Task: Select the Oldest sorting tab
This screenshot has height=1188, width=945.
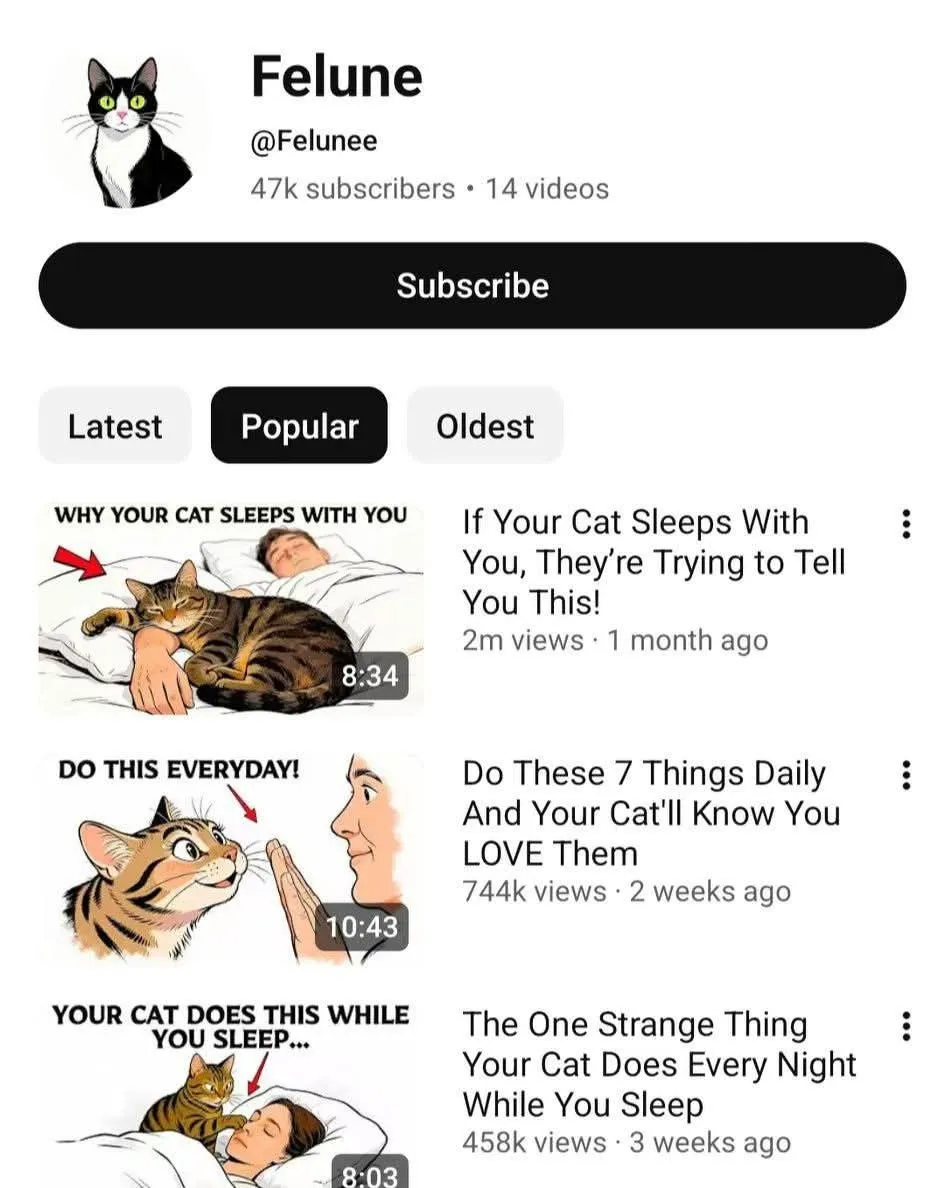Action: coord(485,426)
